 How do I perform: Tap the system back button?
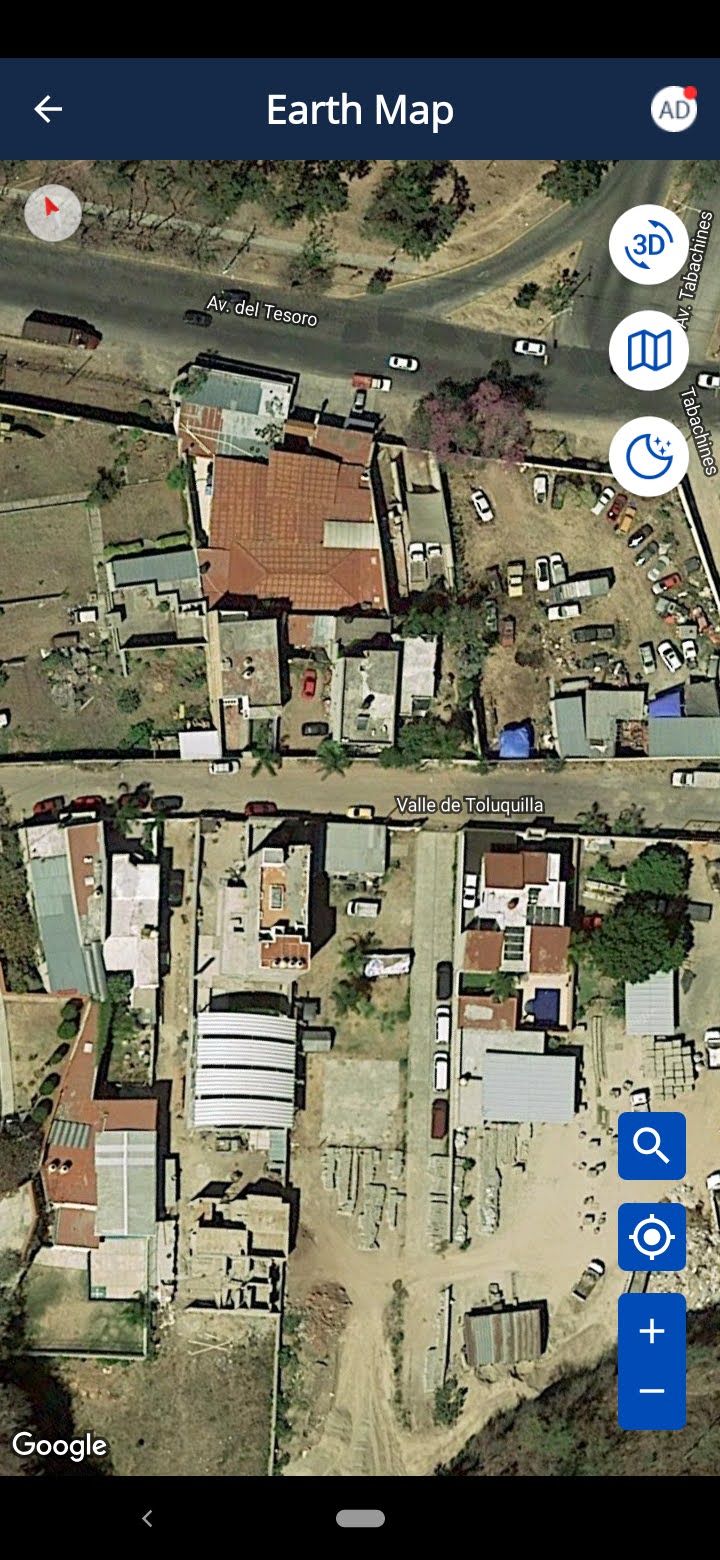(x=147, y=1518)
